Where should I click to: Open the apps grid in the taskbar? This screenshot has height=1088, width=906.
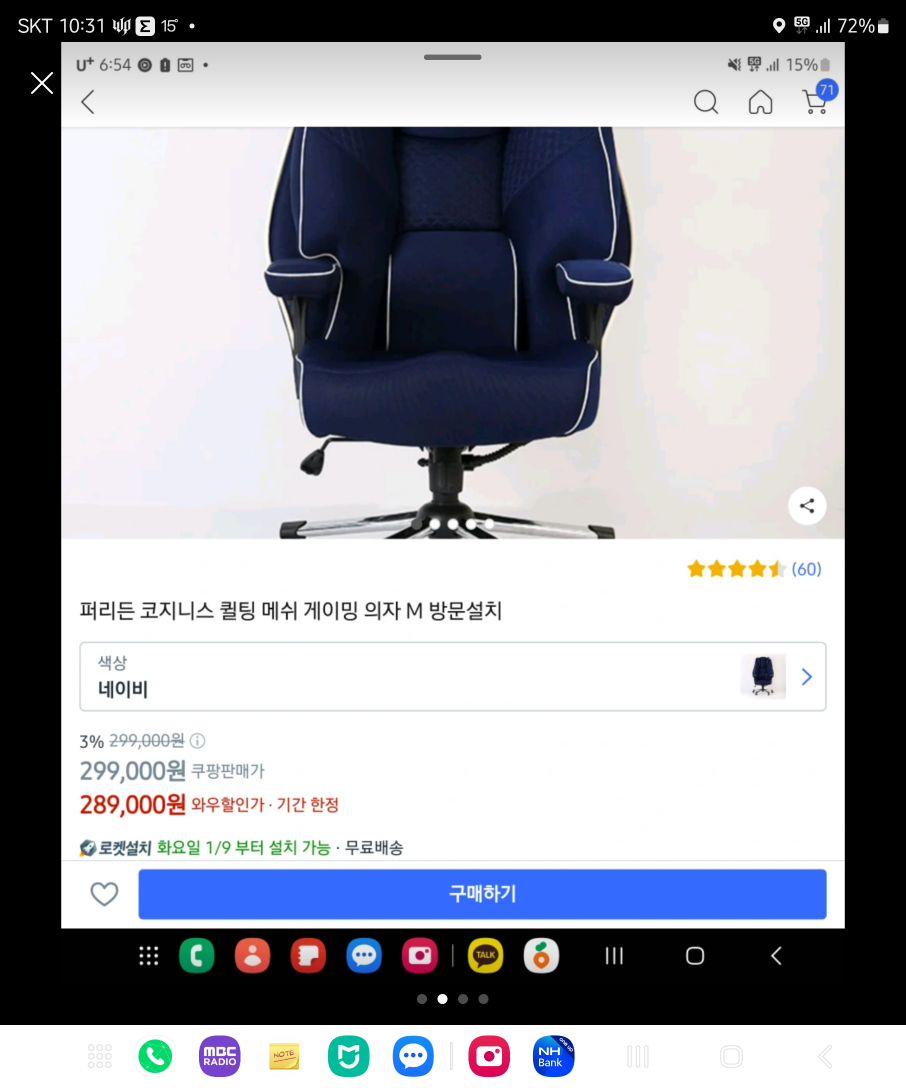coord(100,1056)
